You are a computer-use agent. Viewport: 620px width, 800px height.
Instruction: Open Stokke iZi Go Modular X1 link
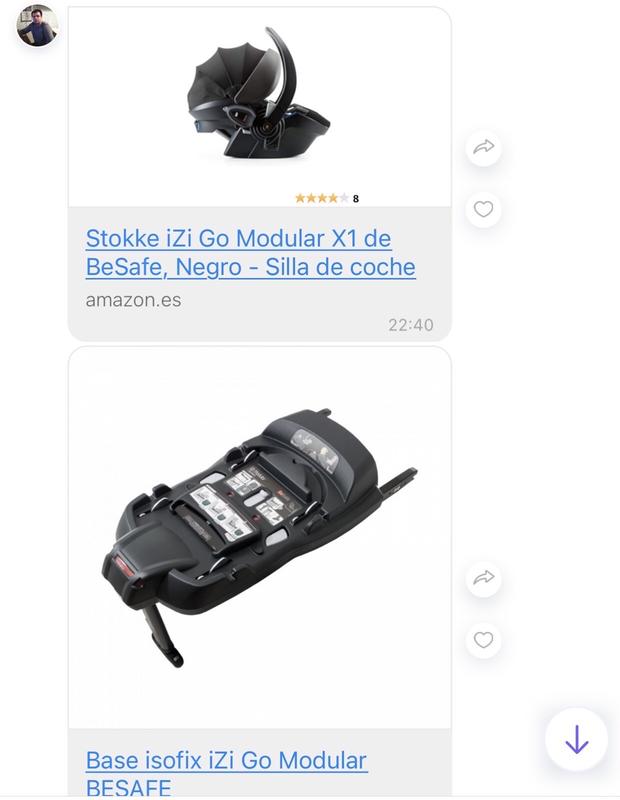pos(250,253)
